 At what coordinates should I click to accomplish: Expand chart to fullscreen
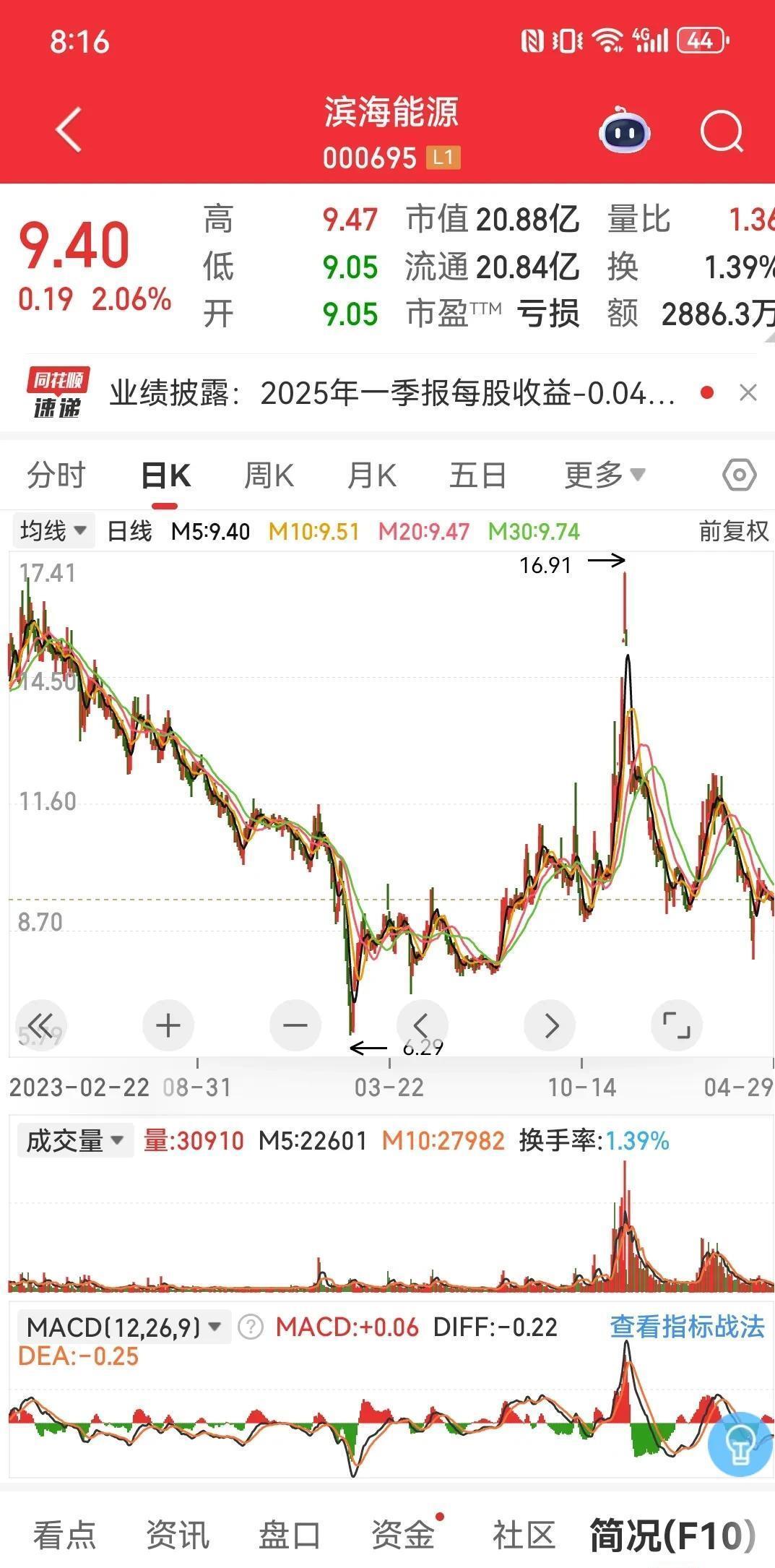click(x=676, y=1025)
